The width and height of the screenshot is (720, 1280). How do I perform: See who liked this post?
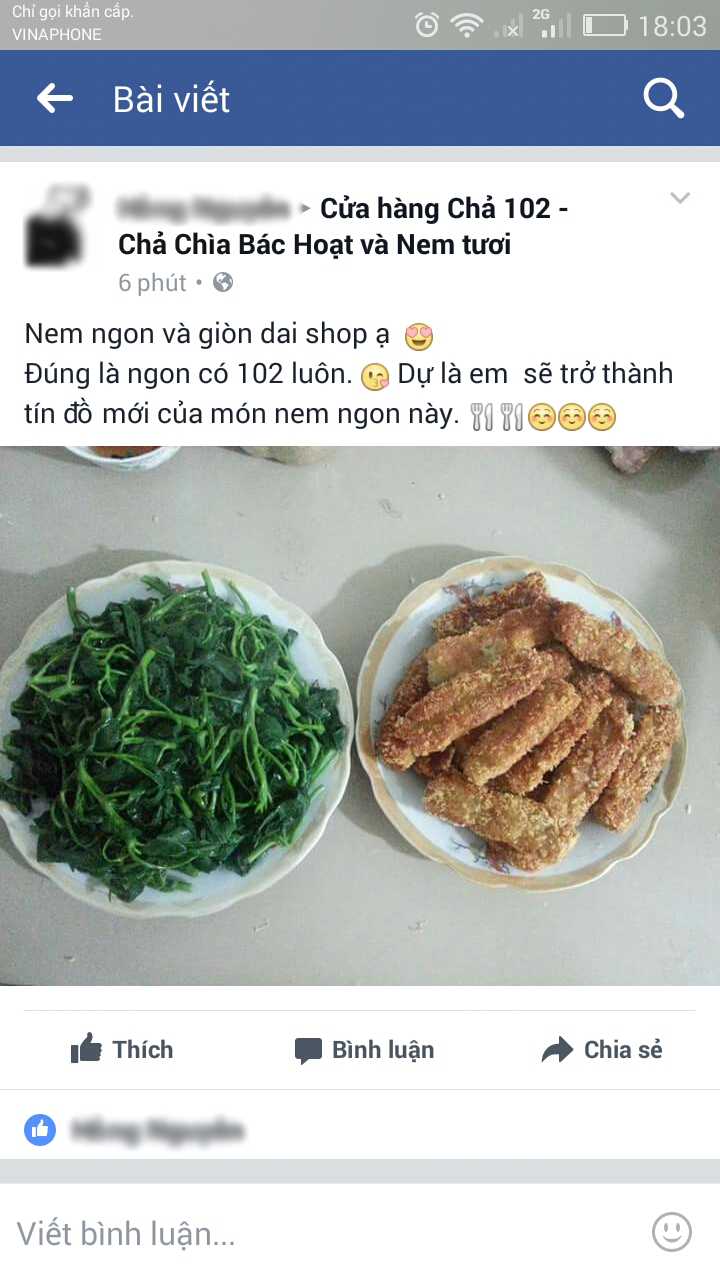click(x=157, y=1131)
